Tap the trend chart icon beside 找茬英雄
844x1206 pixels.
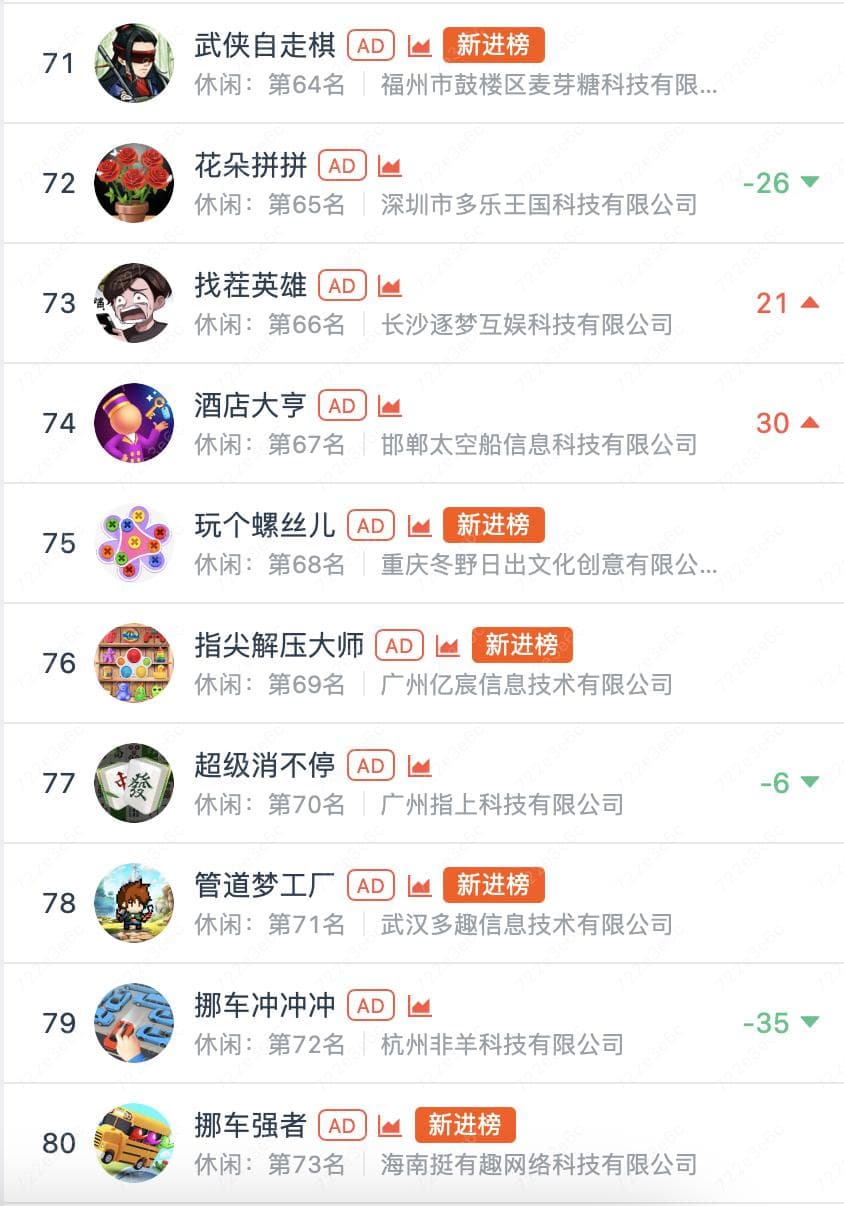coord(390,286)
